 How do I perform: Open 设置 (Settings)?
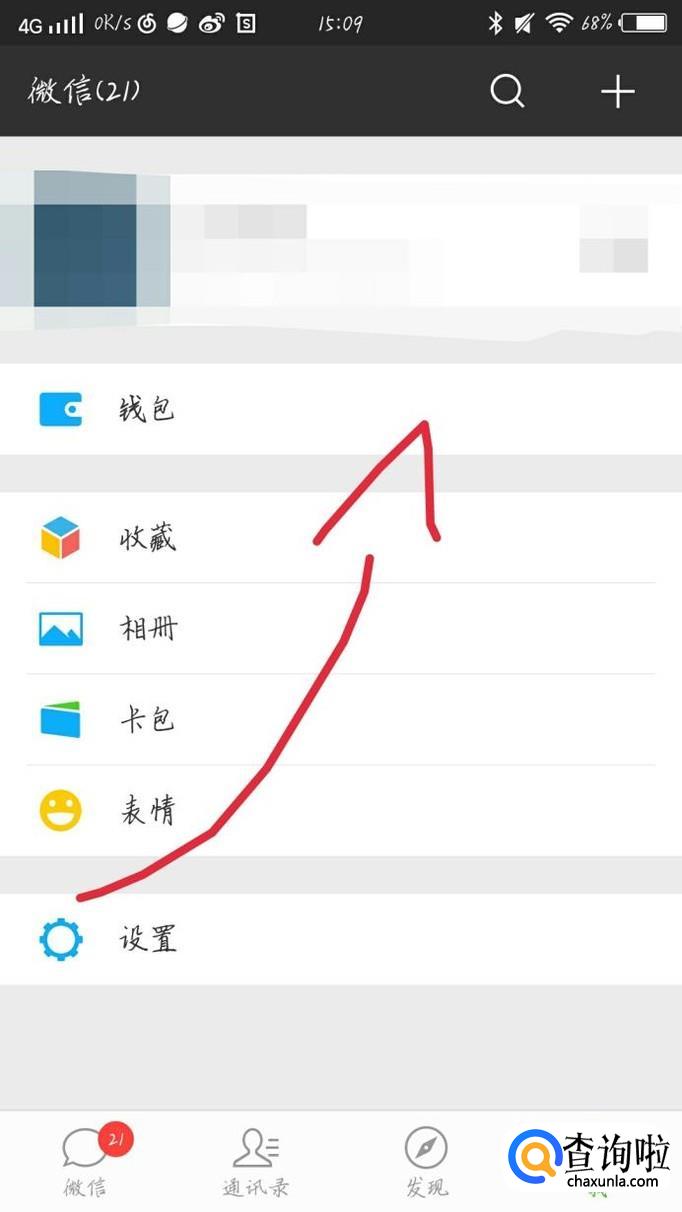(341, 939)
